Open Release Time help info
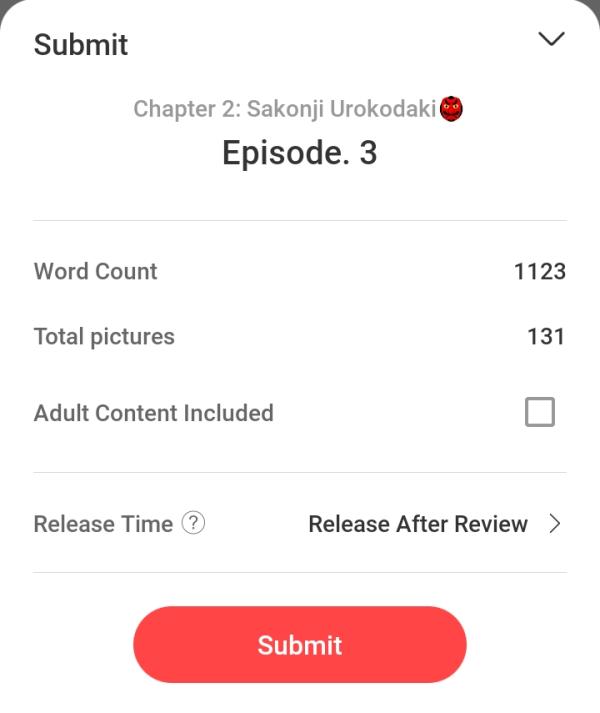 point(194,523)
